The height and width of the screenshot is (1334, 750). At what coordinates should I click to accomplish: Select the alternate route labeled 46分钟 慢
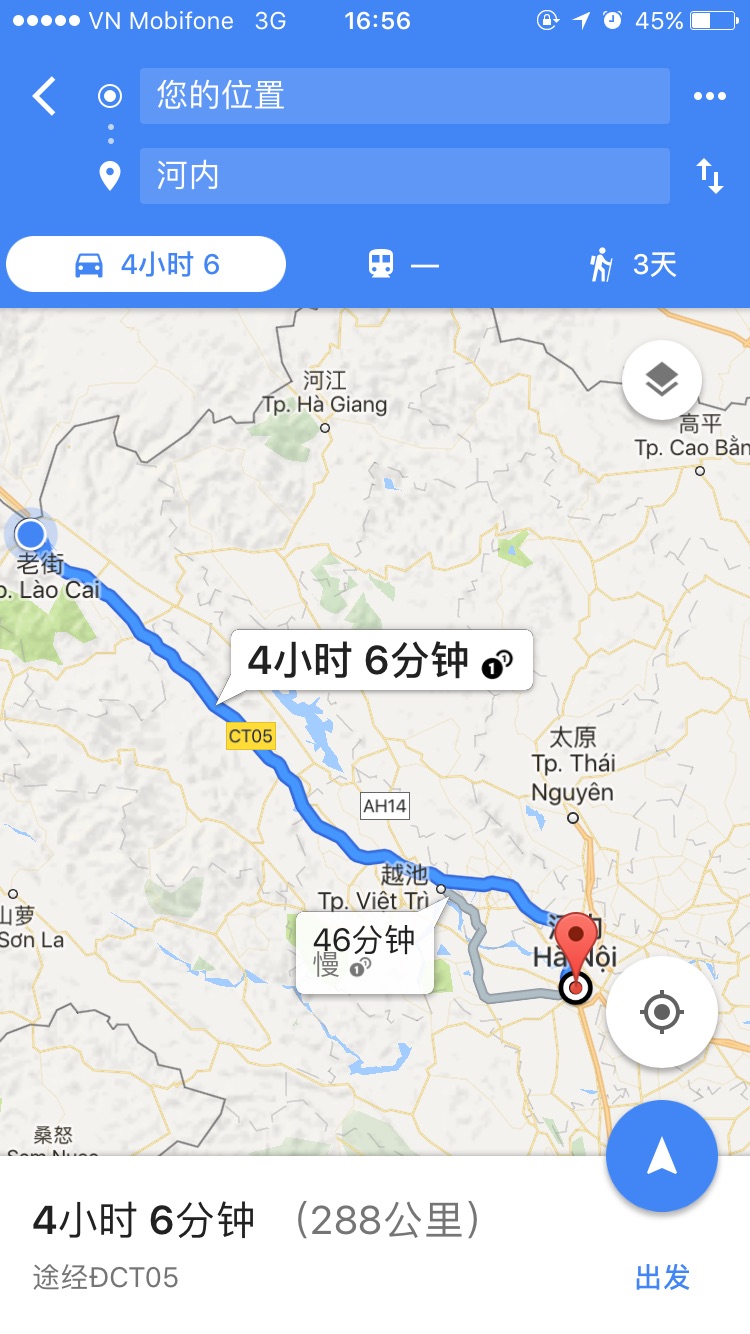point(364,952)
